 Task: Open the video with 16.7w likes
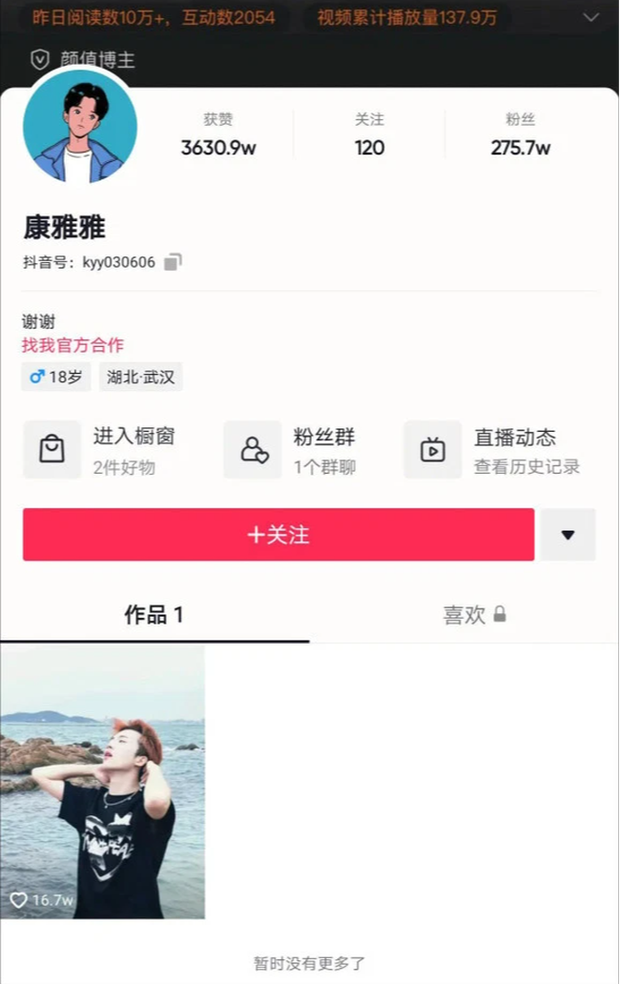[x=102, y=782]
